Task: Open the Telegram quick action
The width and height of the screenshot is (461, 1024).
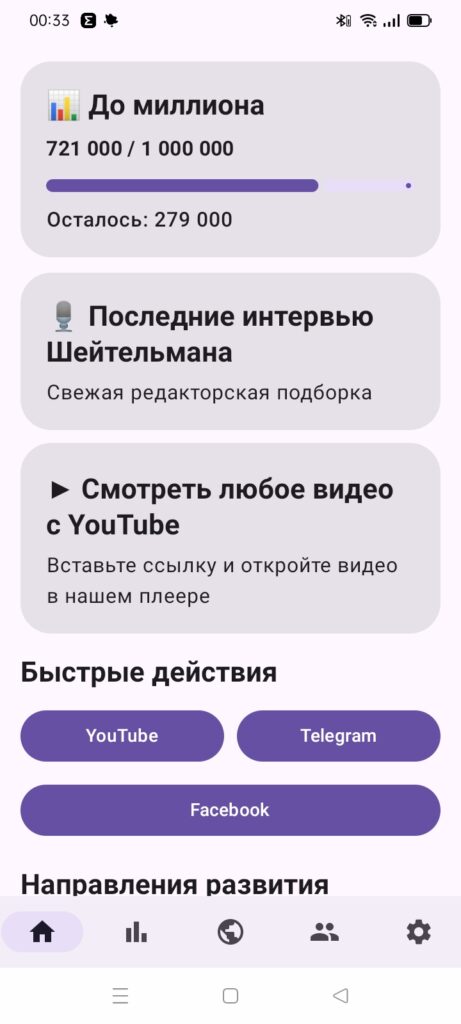Action: point(338,736)
